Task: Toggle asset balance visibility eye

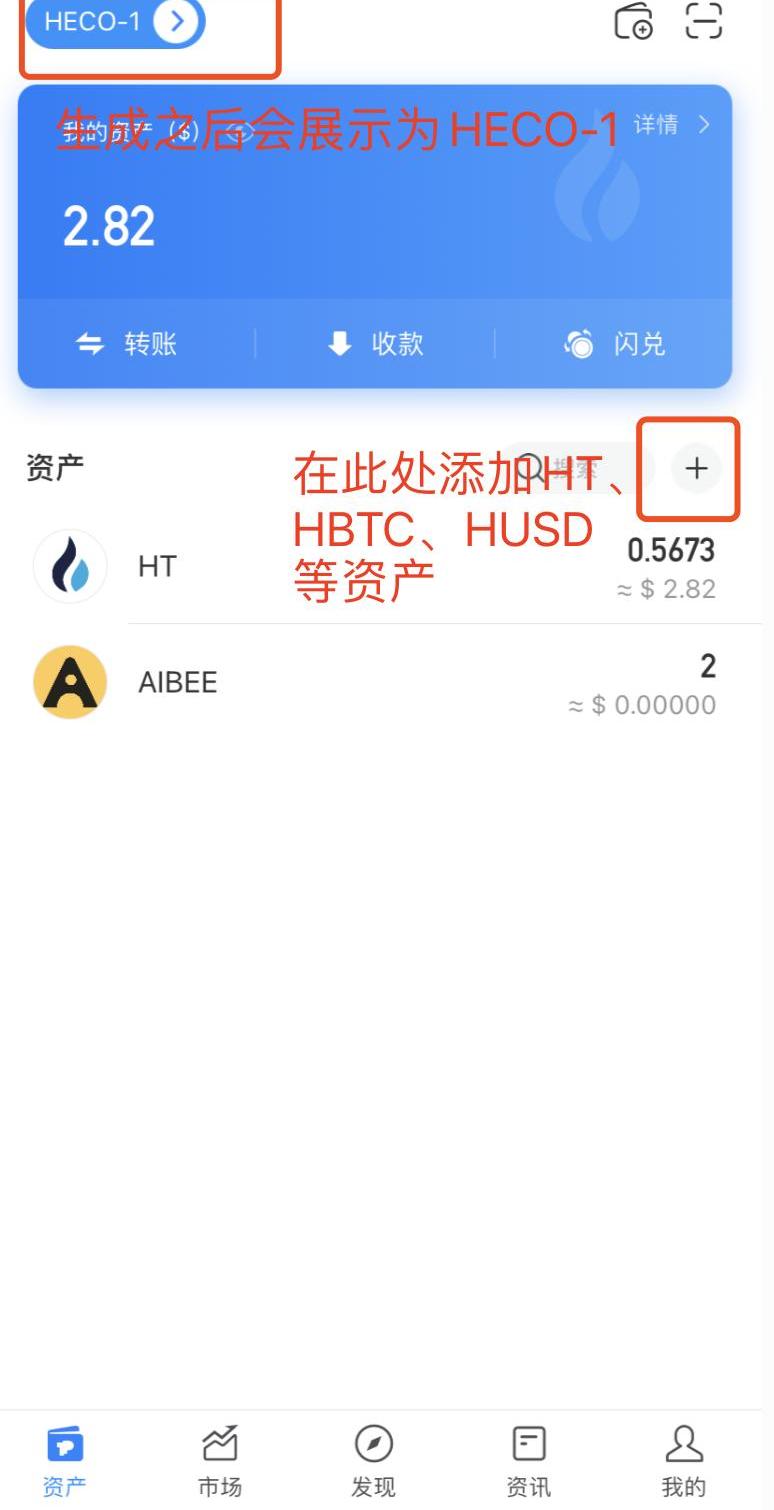Action: pos(242,131)
